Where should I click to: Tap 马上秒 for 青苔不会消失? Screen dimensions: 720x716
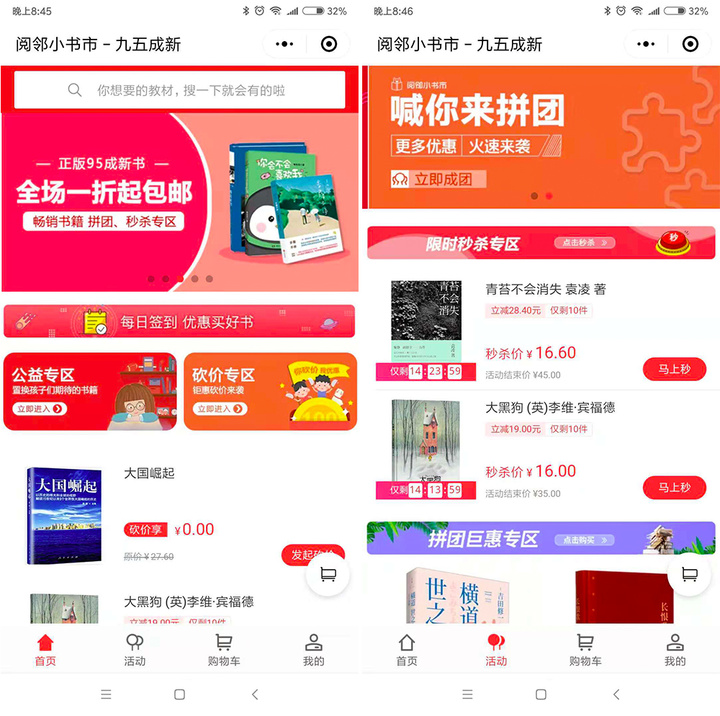pyautogui.click(x=674, y=369)
